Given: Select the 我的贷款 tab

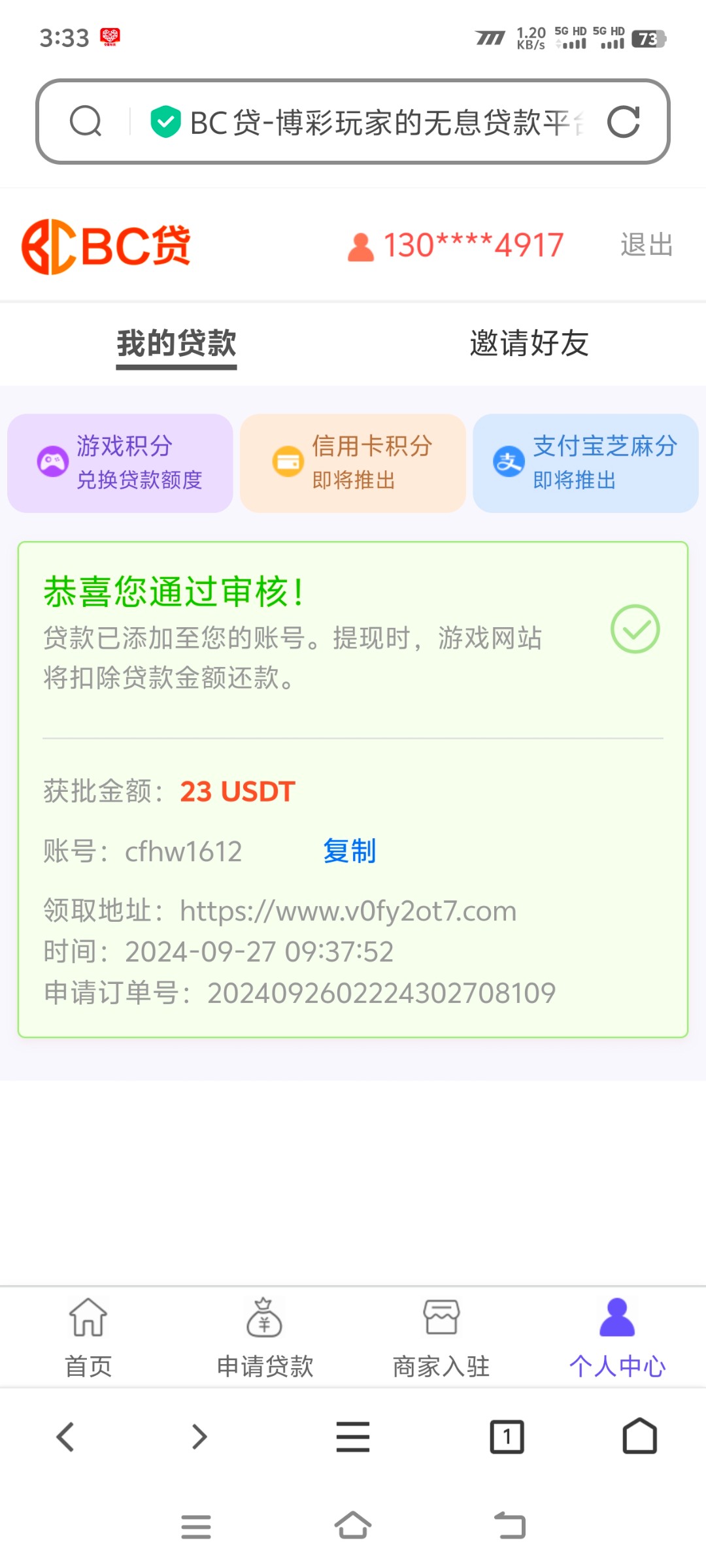Looking at the screenshot, I should tap(176, 344).
